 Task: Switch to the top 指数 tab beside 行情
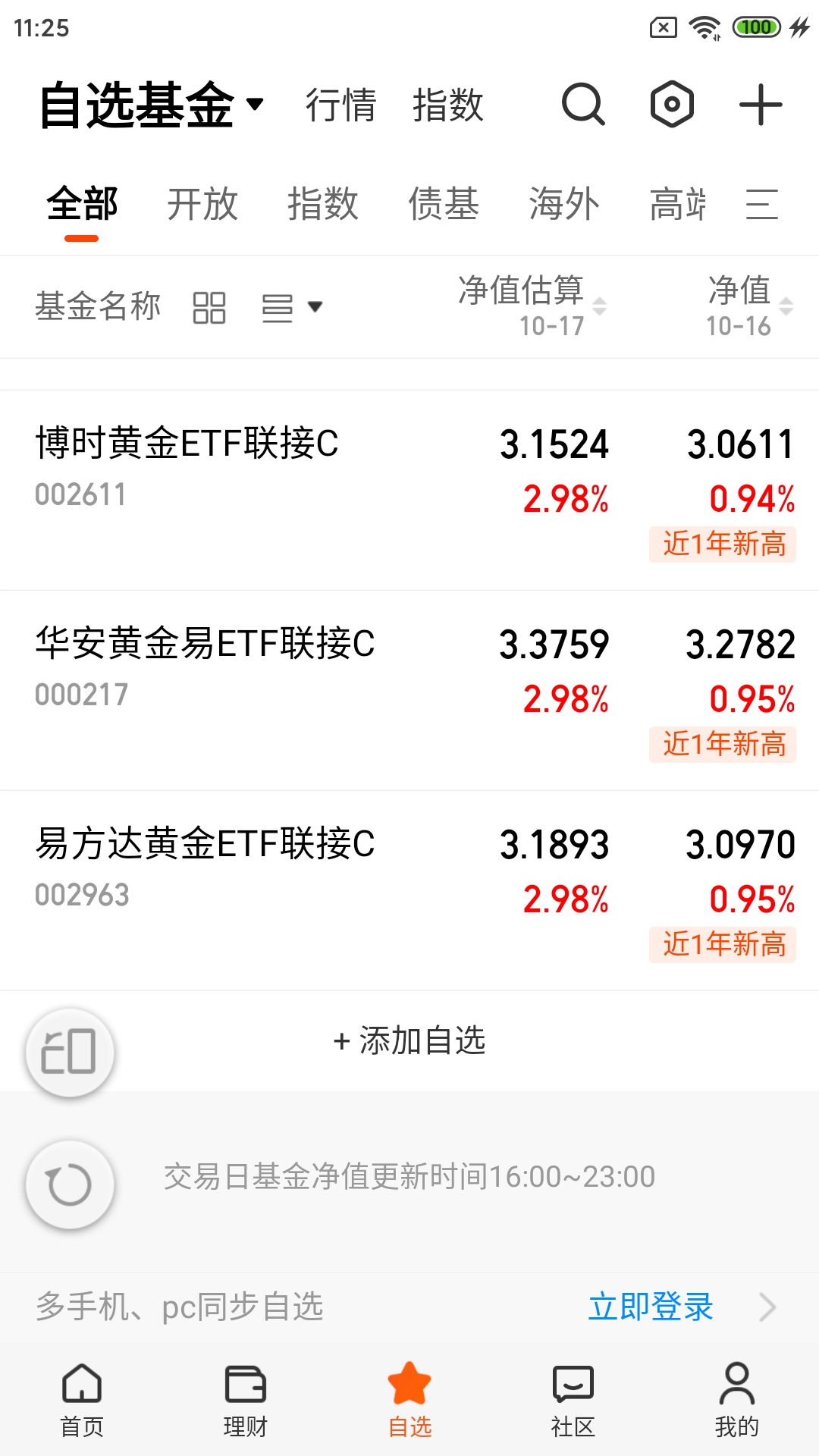(447, 105)
